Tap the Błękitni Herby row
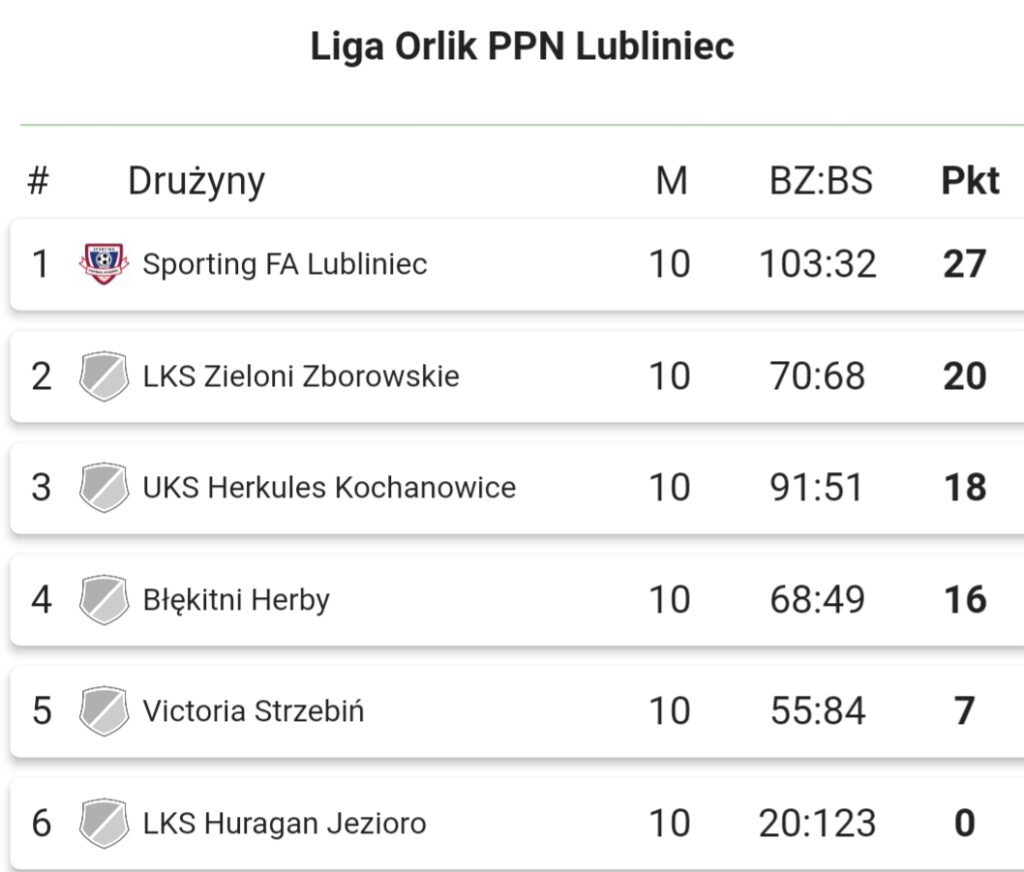The height and width of the screenshot is (872, 1024). pyautogui.click(x=236, y=600)
